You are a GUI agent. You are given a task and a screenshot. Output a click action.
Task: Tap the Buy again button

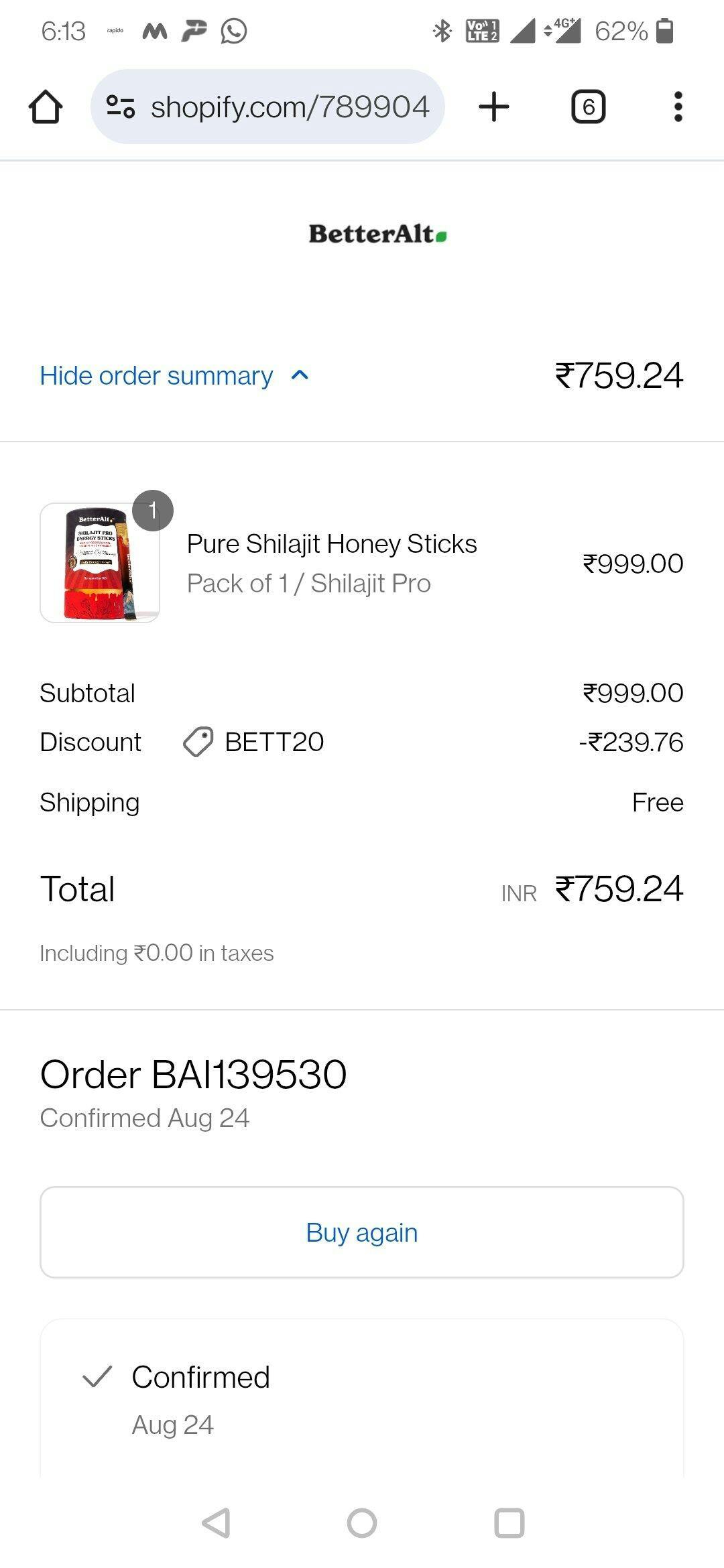362,1232
